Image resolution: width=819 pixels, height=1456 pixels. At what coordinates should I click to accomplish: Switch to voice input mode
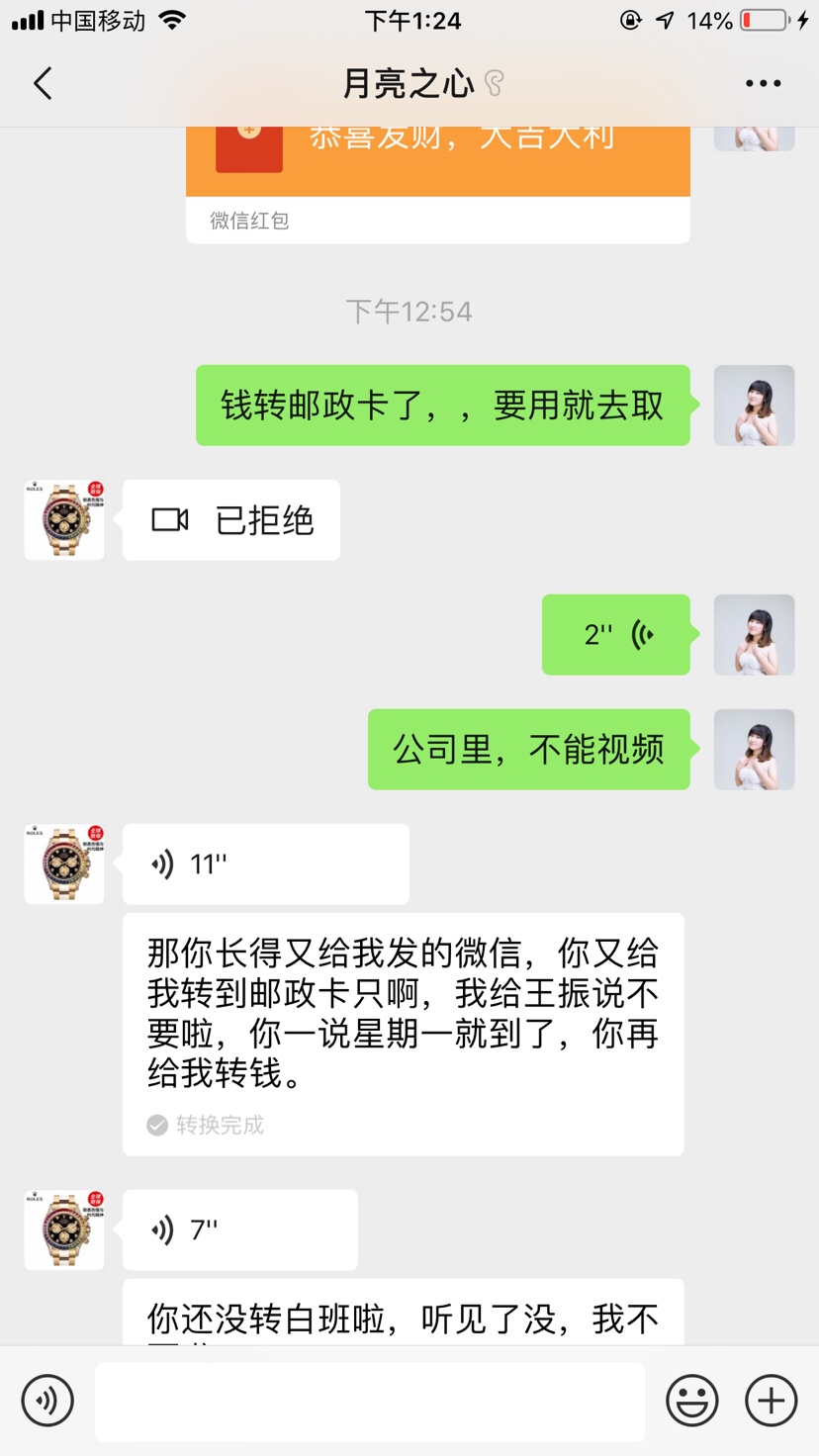pyautogui.click(x=47, y=1401)
